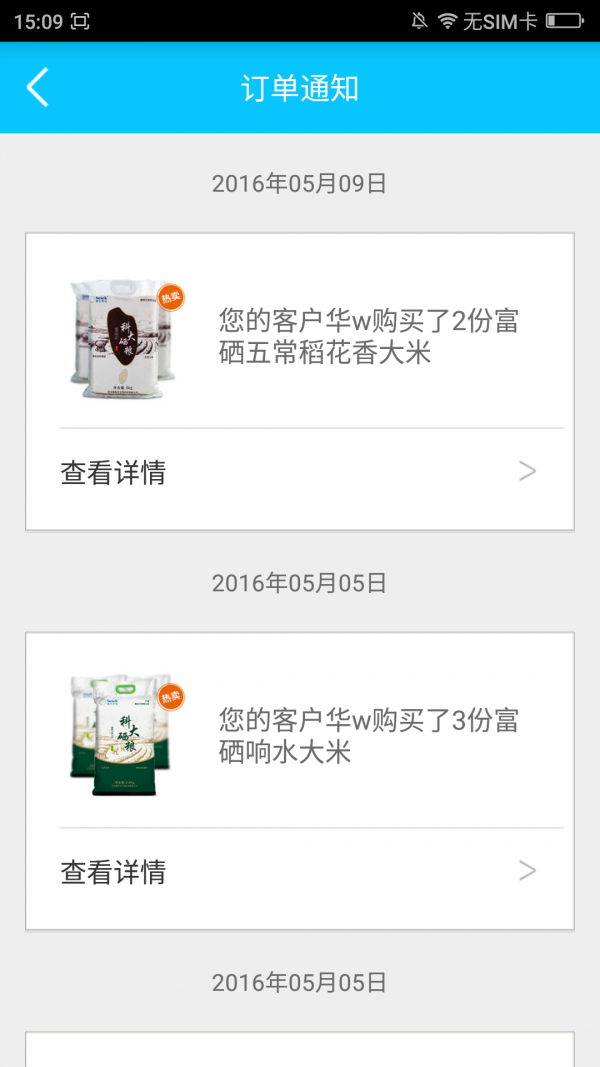This screenshot has width=600, height=1067.
Task: Open 查看详情 for the 五常稻花香大米 order
Action: [x=299, y=473]
